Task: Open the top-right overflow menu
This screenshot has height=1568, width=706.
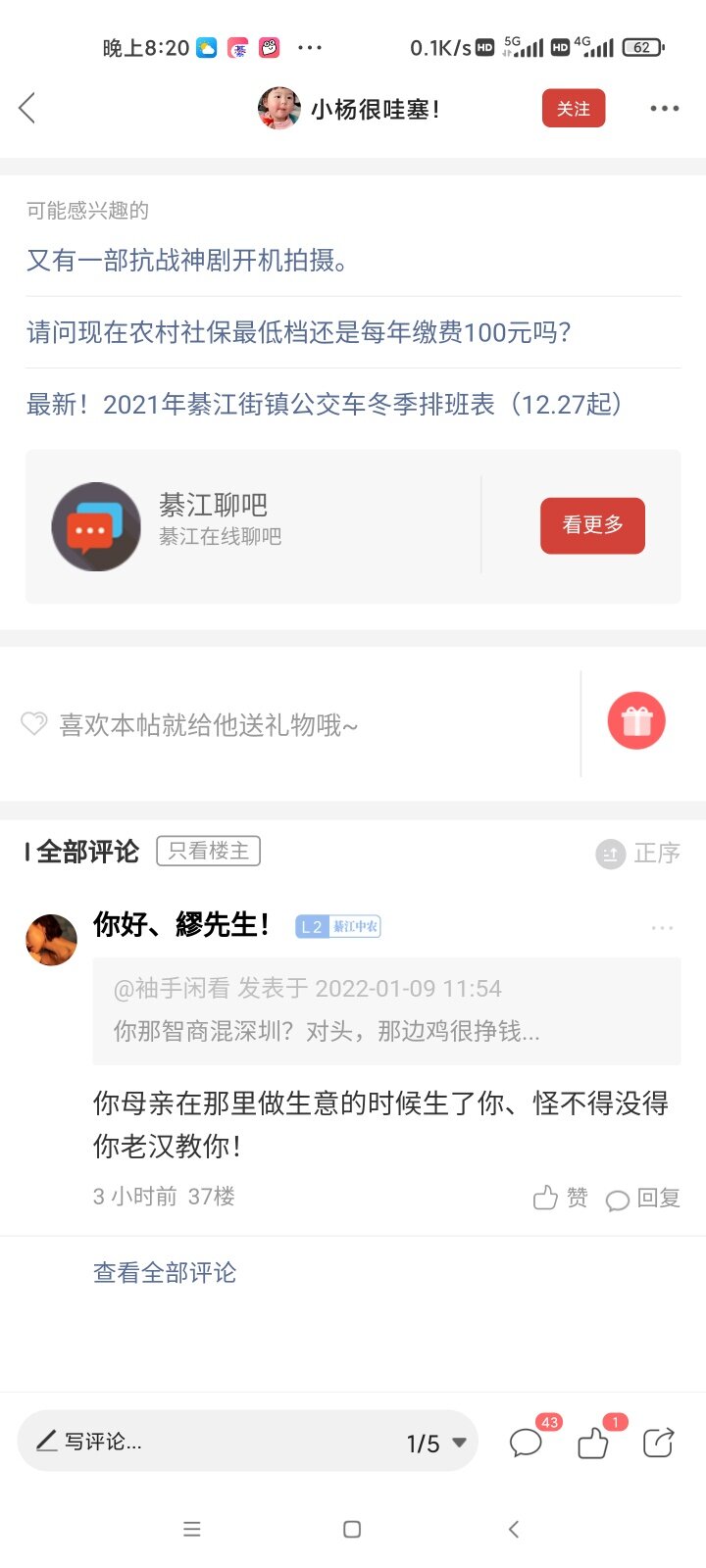Action: (x=664, y=108)
